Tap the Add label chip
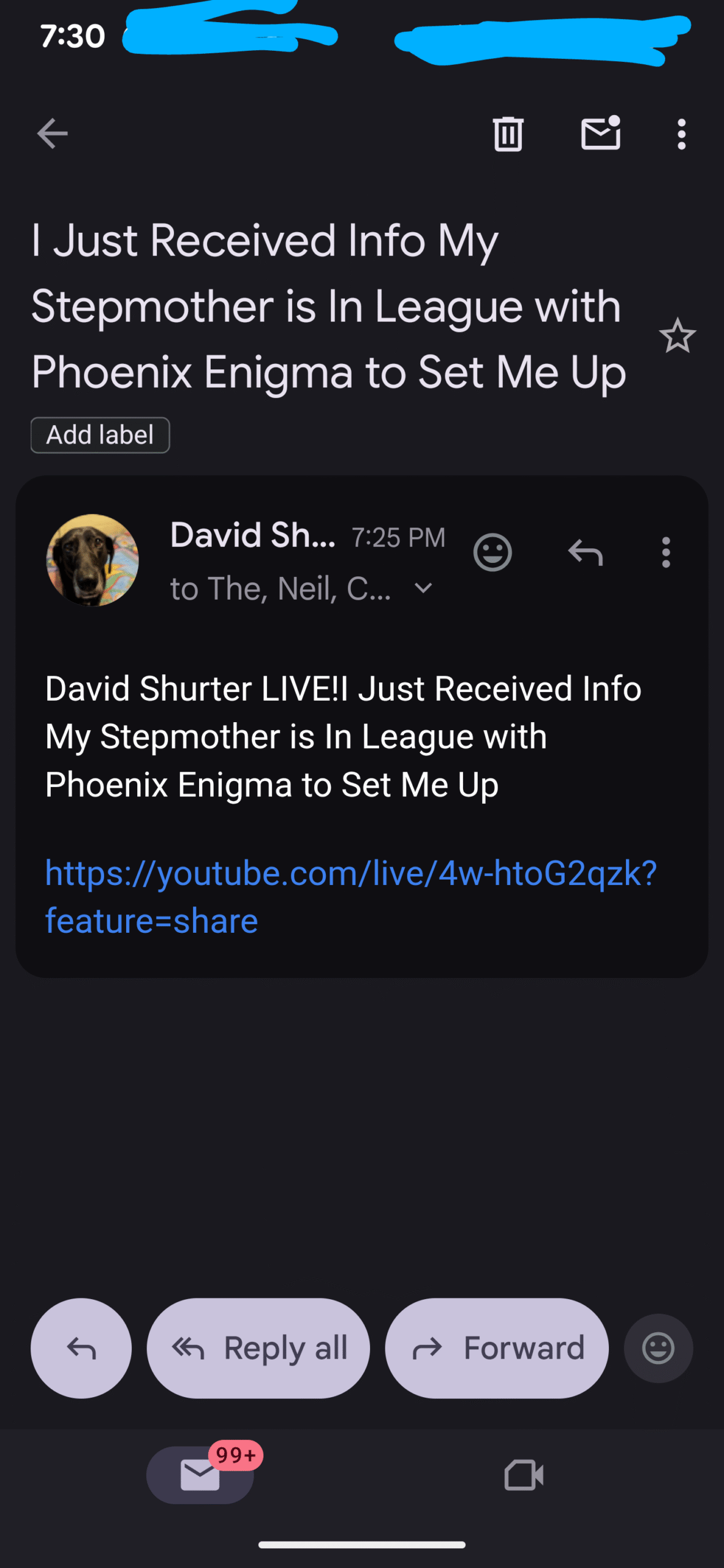This screenshot has height=1568, width=724. 100,435
